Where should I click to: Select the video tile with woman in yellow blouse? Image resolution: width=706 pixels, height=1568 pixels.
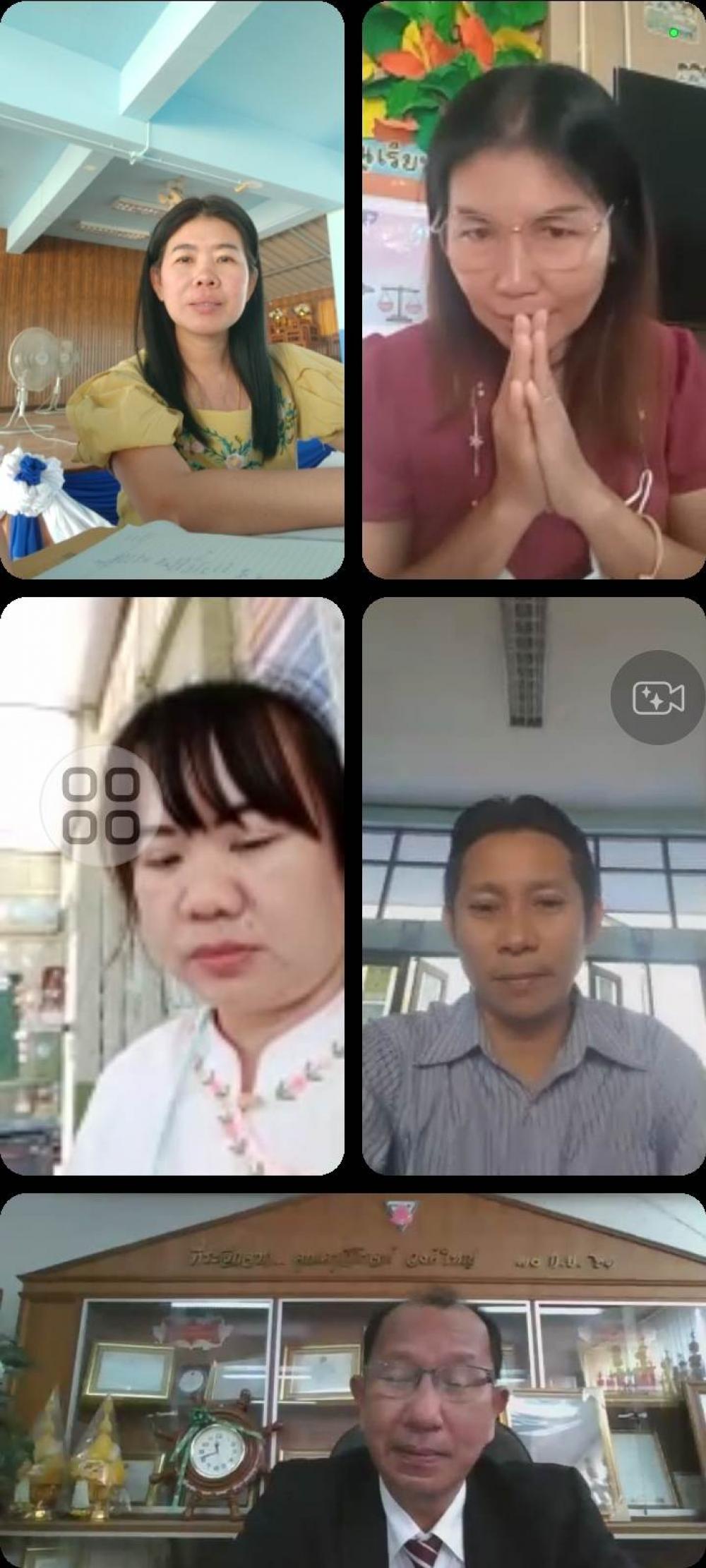coord(172,289)
